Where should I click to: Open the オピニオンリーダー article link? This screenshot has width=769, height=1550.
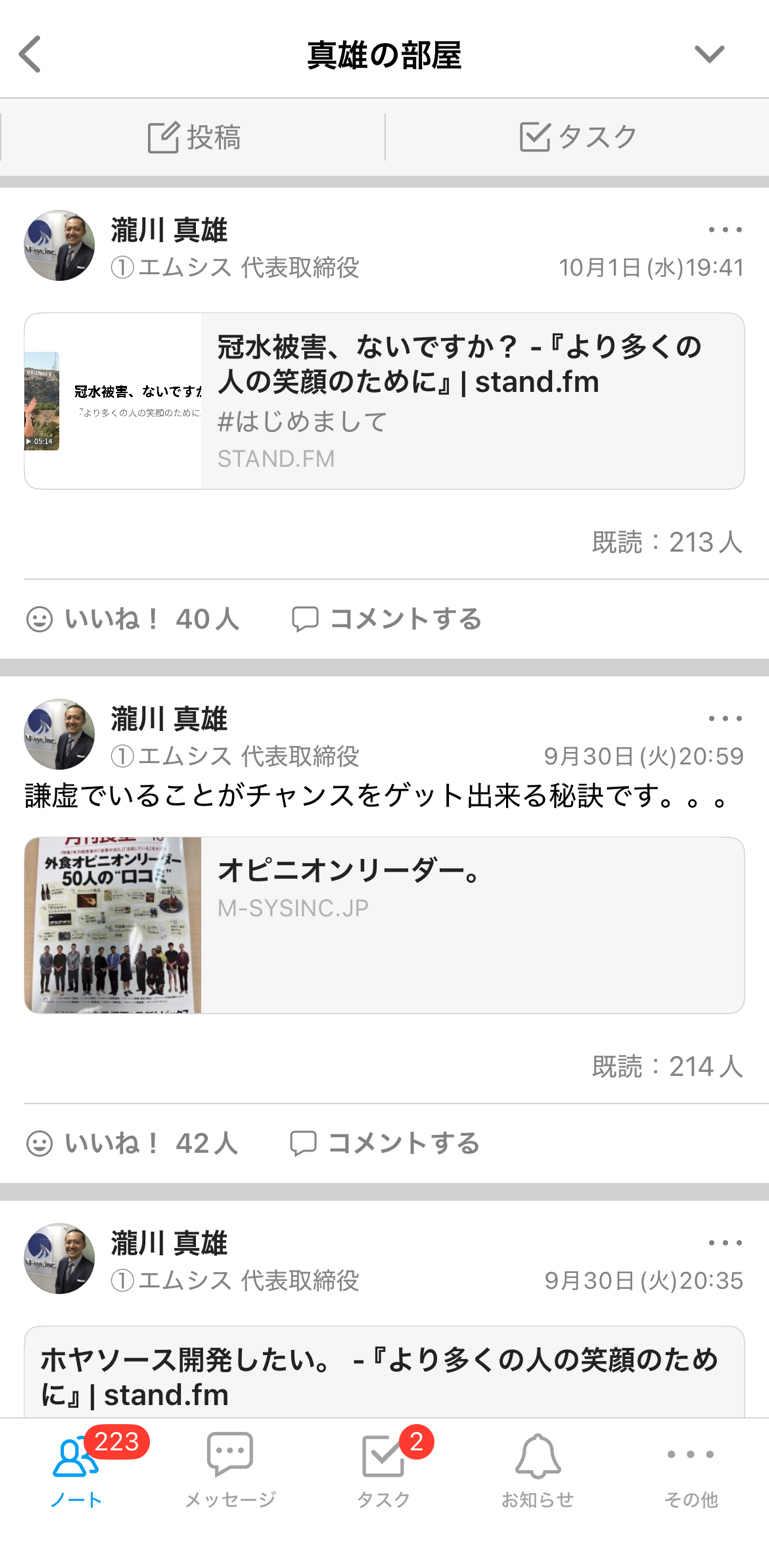385,924
